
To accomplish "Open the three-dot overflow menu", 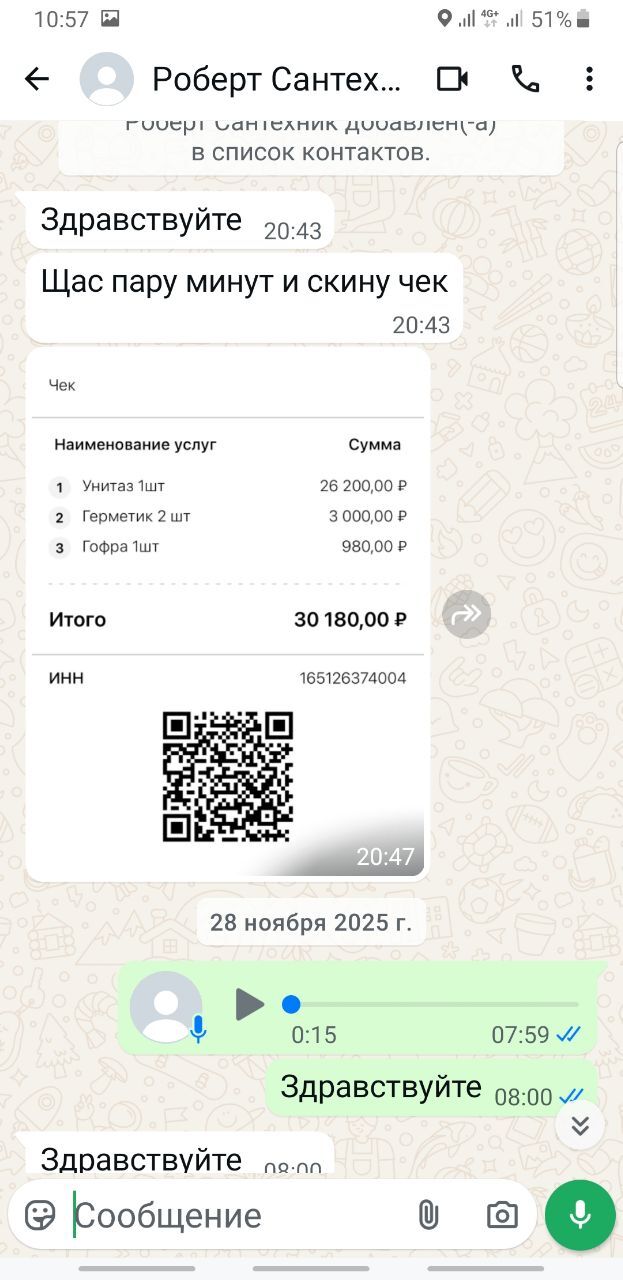I will pyautogui.click(x=589, y=79).
